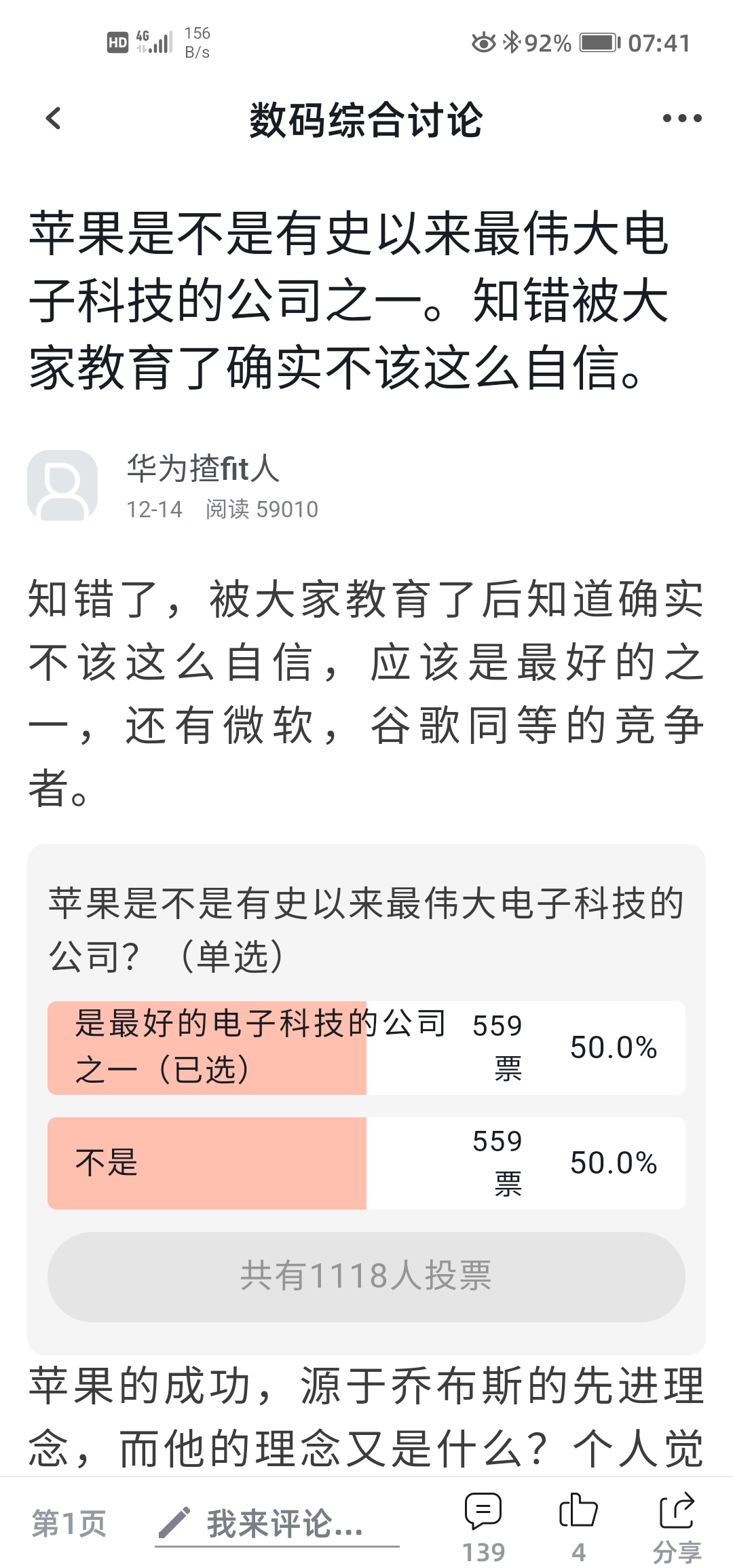Open 华为揸fit人's profile name
This screenshot has height=1568, width=733.
click(x=202, y=468)
